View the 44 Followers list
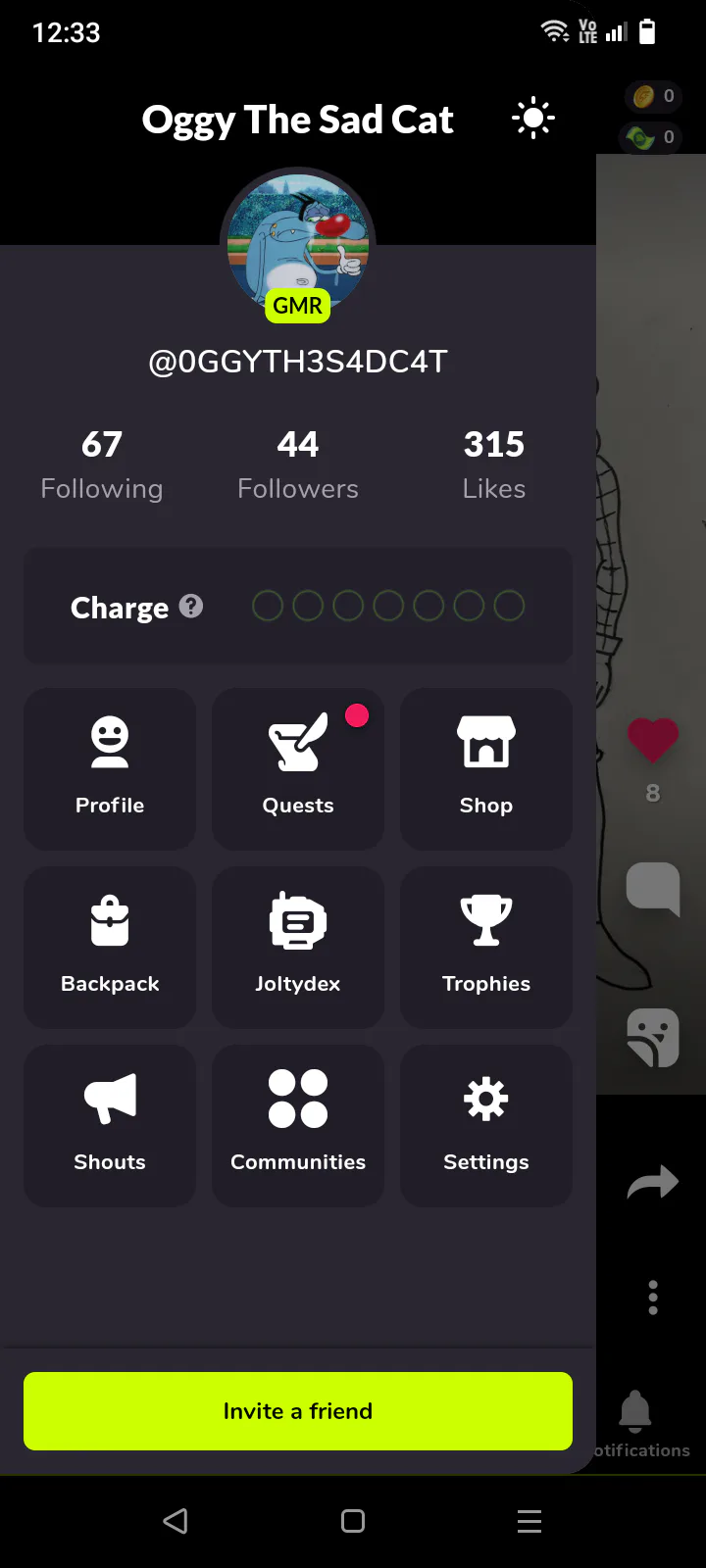This screenshot has height=1568, width=706. [x=298, y=465]
